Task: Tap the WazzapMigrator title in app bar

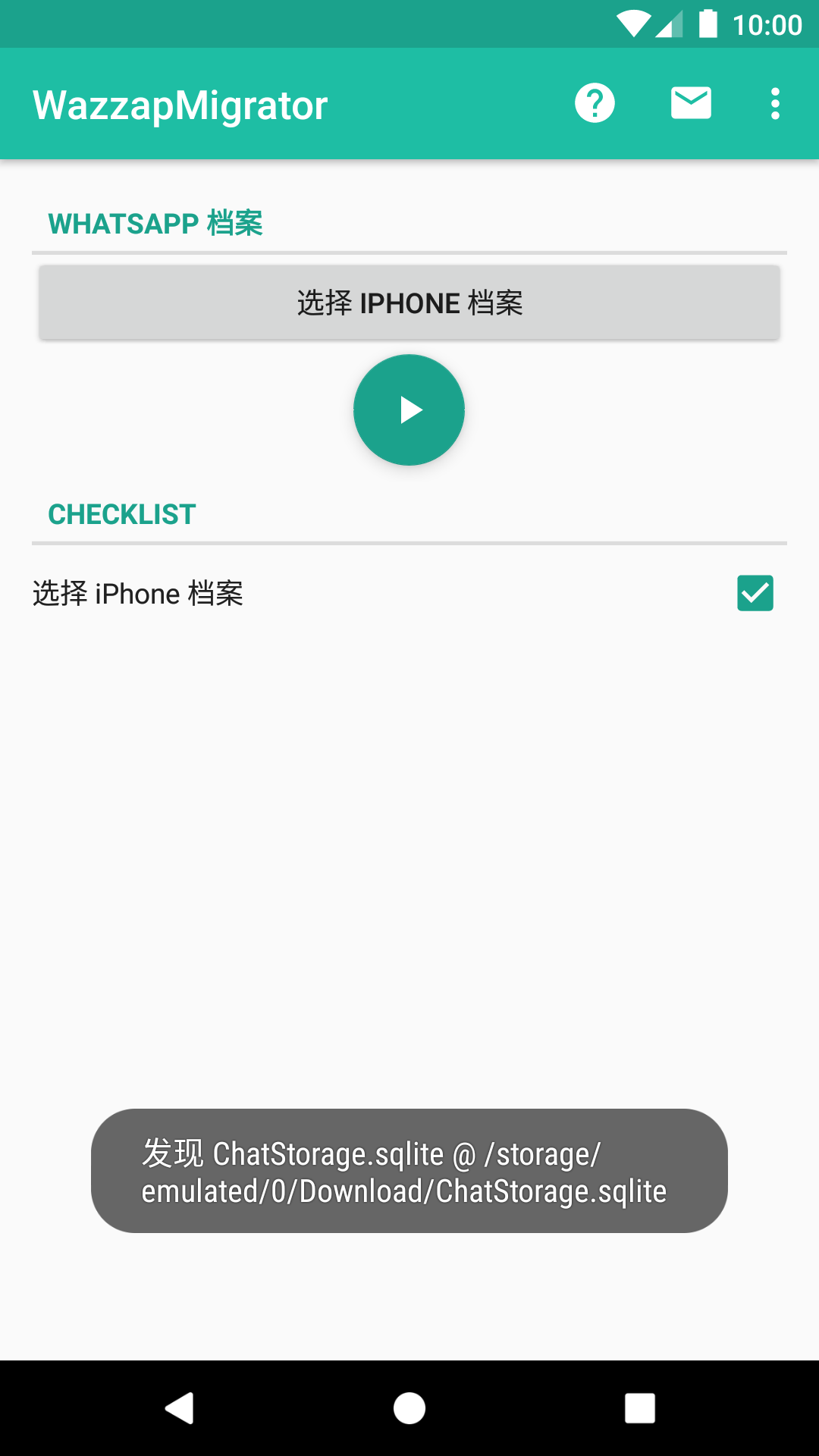Action: (180, 104)
